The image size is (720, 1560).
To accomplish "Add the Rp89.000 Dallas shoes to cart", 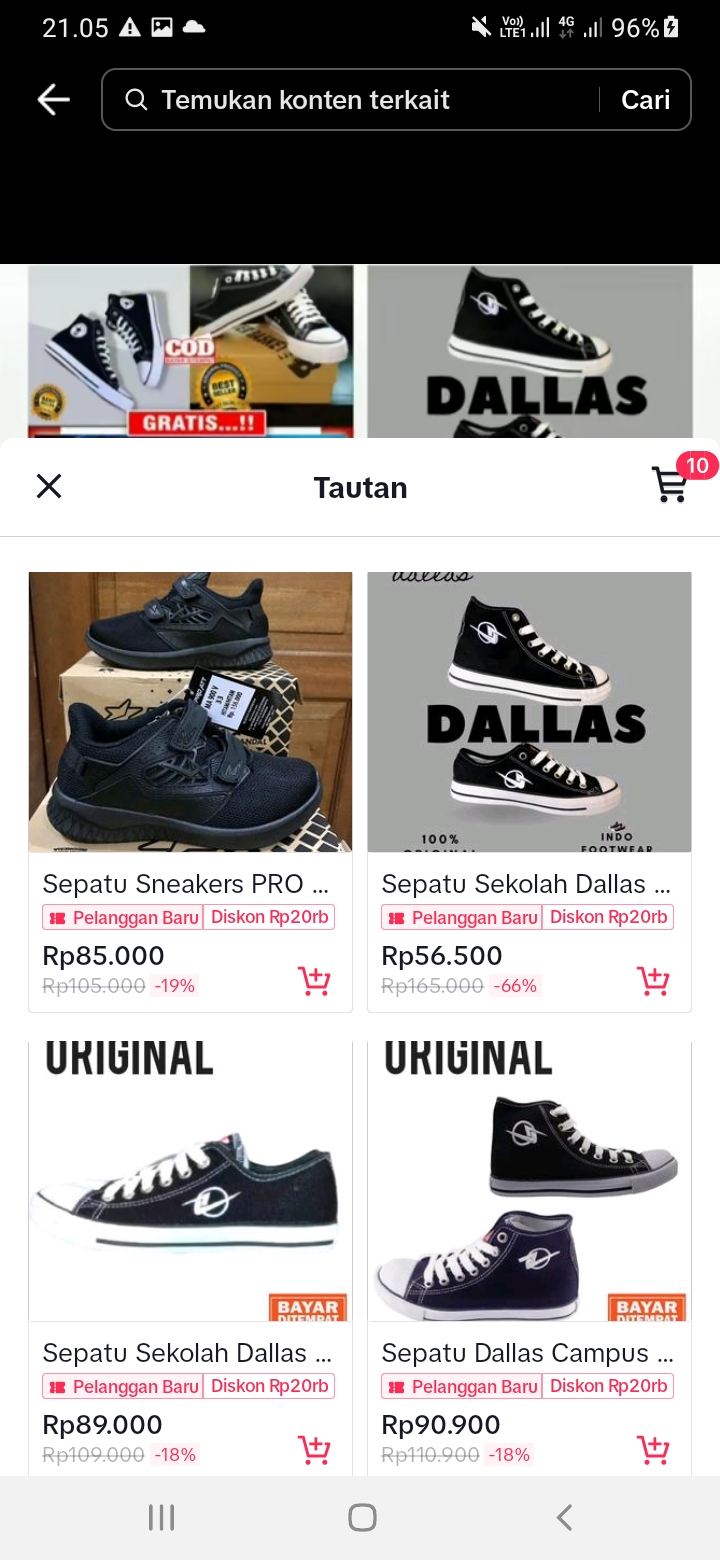I will (314, 1450).
